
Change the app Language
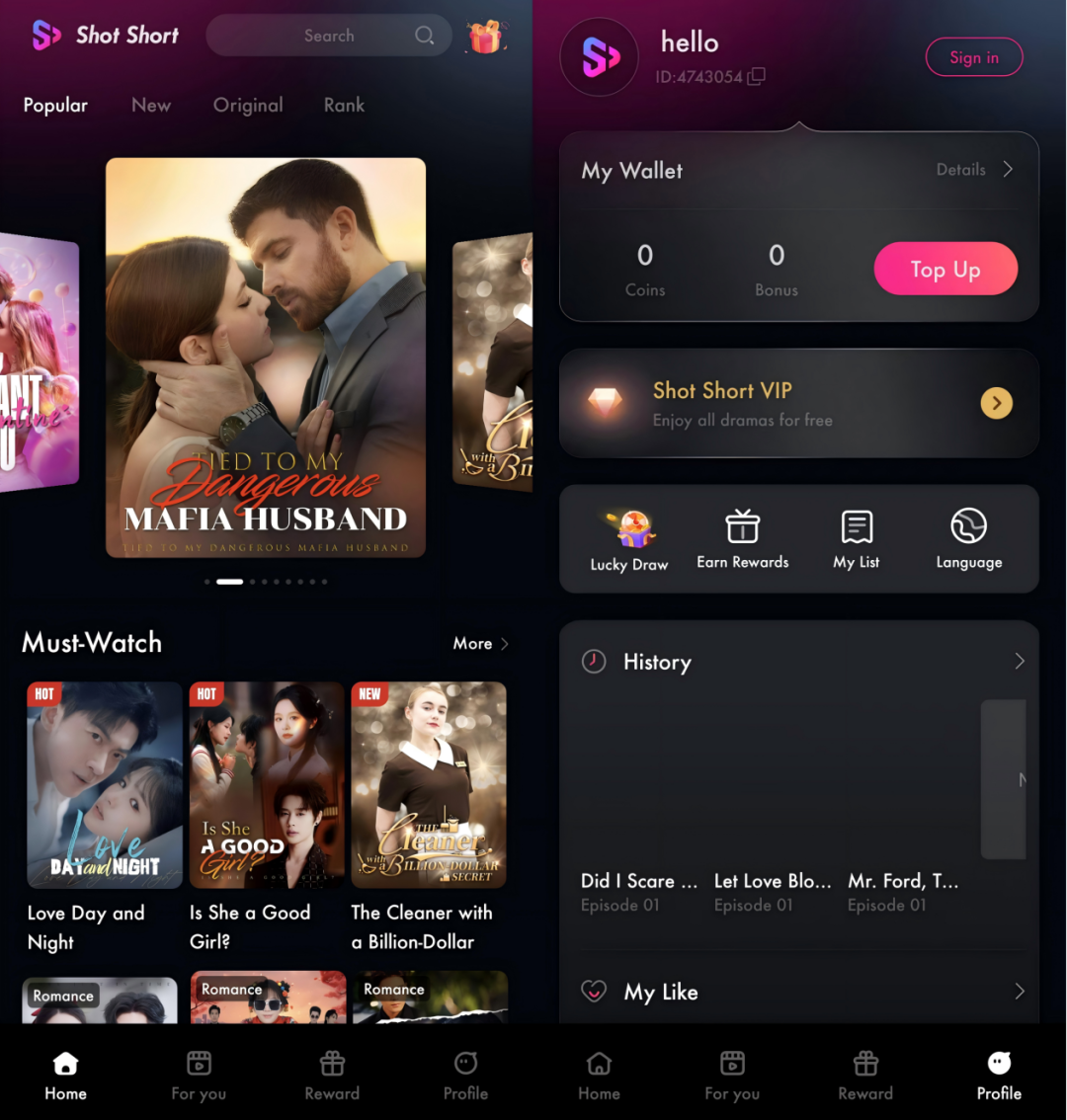969,540
